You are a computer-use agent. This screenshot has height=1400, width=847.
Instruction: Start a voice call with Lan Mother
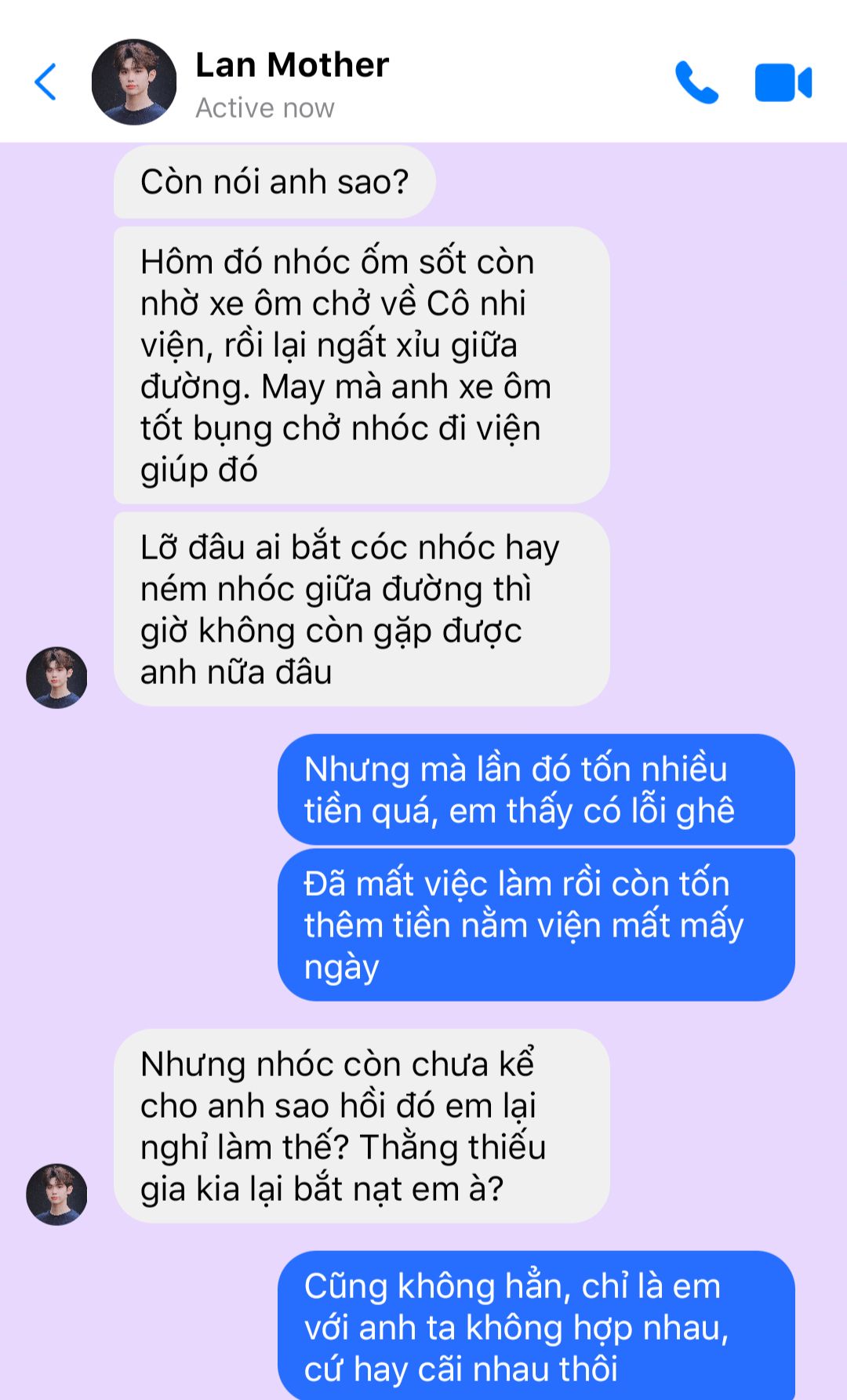click(696, 82)
